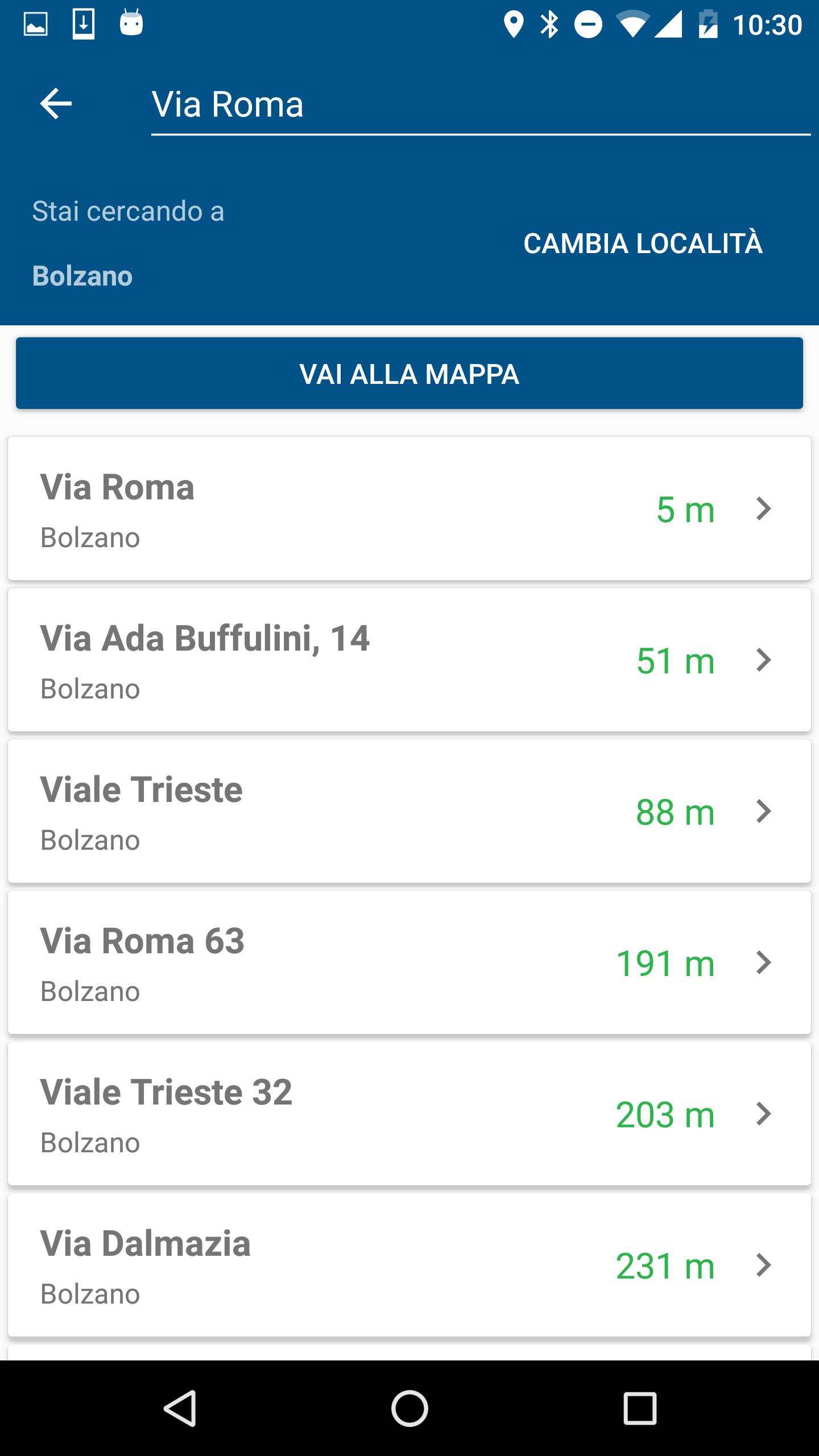Choose the Via Roma 63 result
Viewport: 819px width, 1456px height.
pos(409,962)
